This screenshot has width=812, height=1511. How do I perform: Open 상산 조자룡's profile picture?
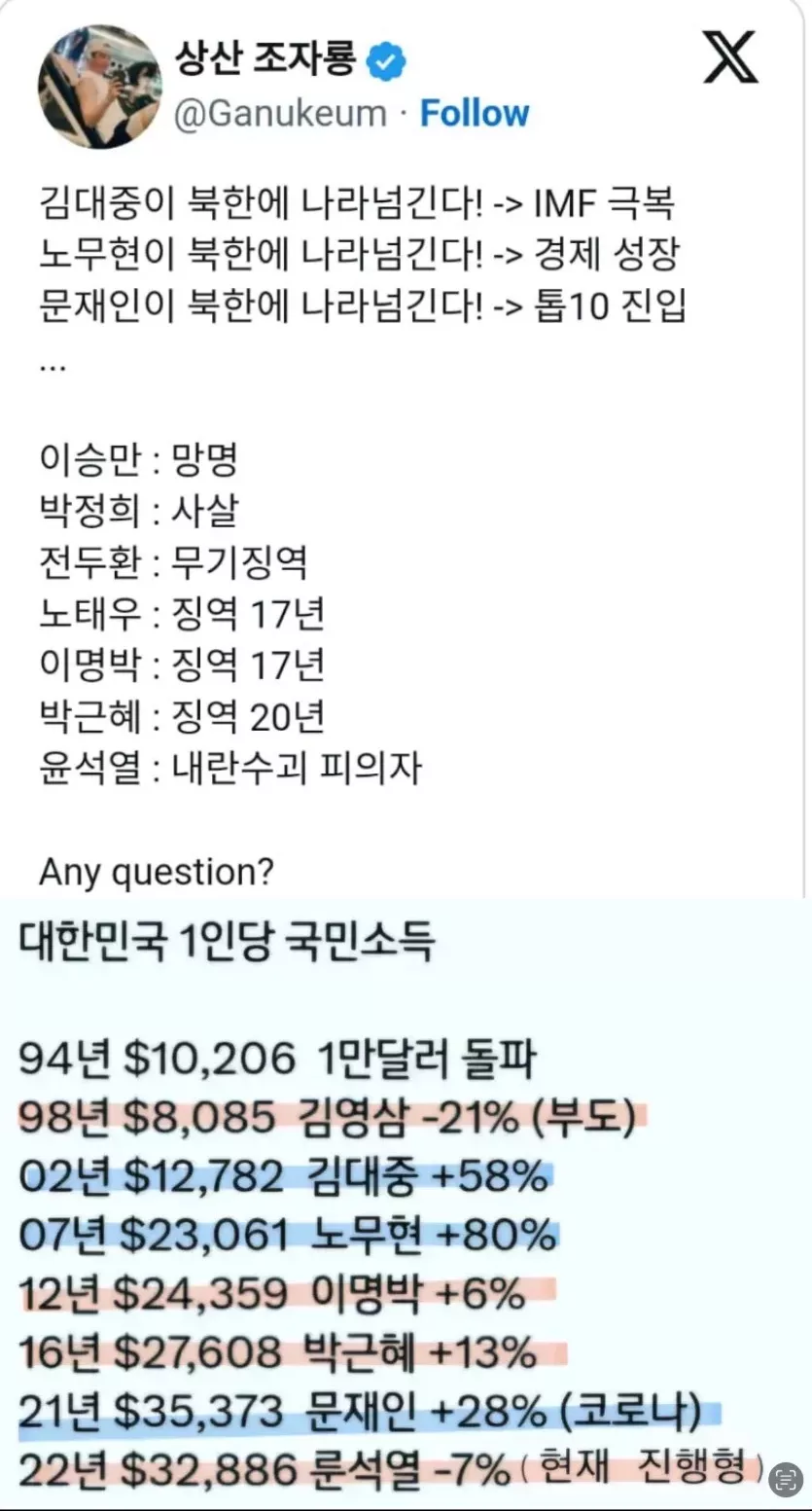[x=99, y=87]
